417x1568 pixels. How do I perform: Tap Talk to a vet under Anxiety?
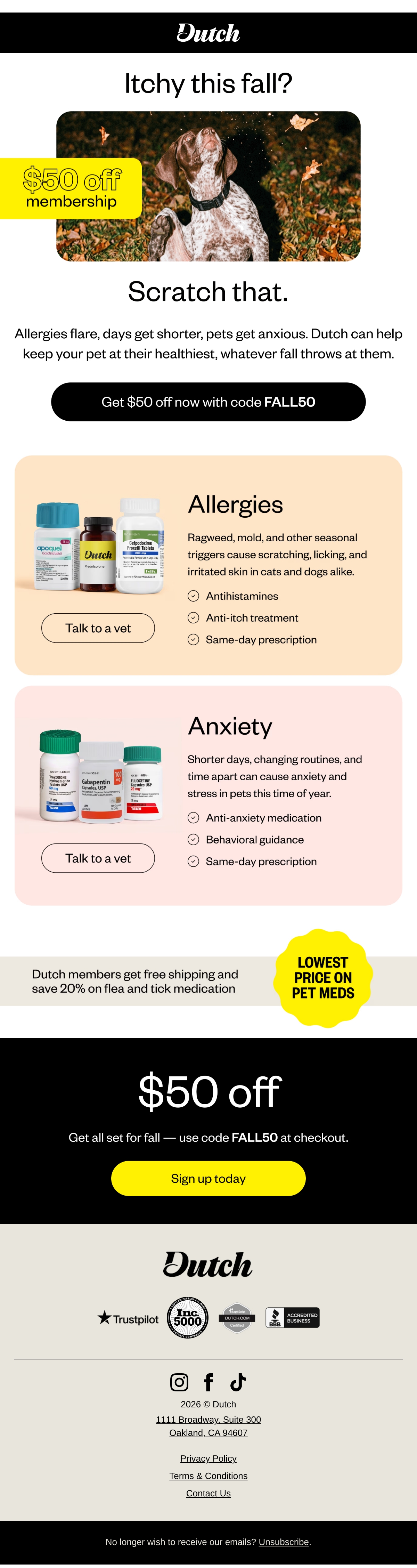(x=98, y=858)
